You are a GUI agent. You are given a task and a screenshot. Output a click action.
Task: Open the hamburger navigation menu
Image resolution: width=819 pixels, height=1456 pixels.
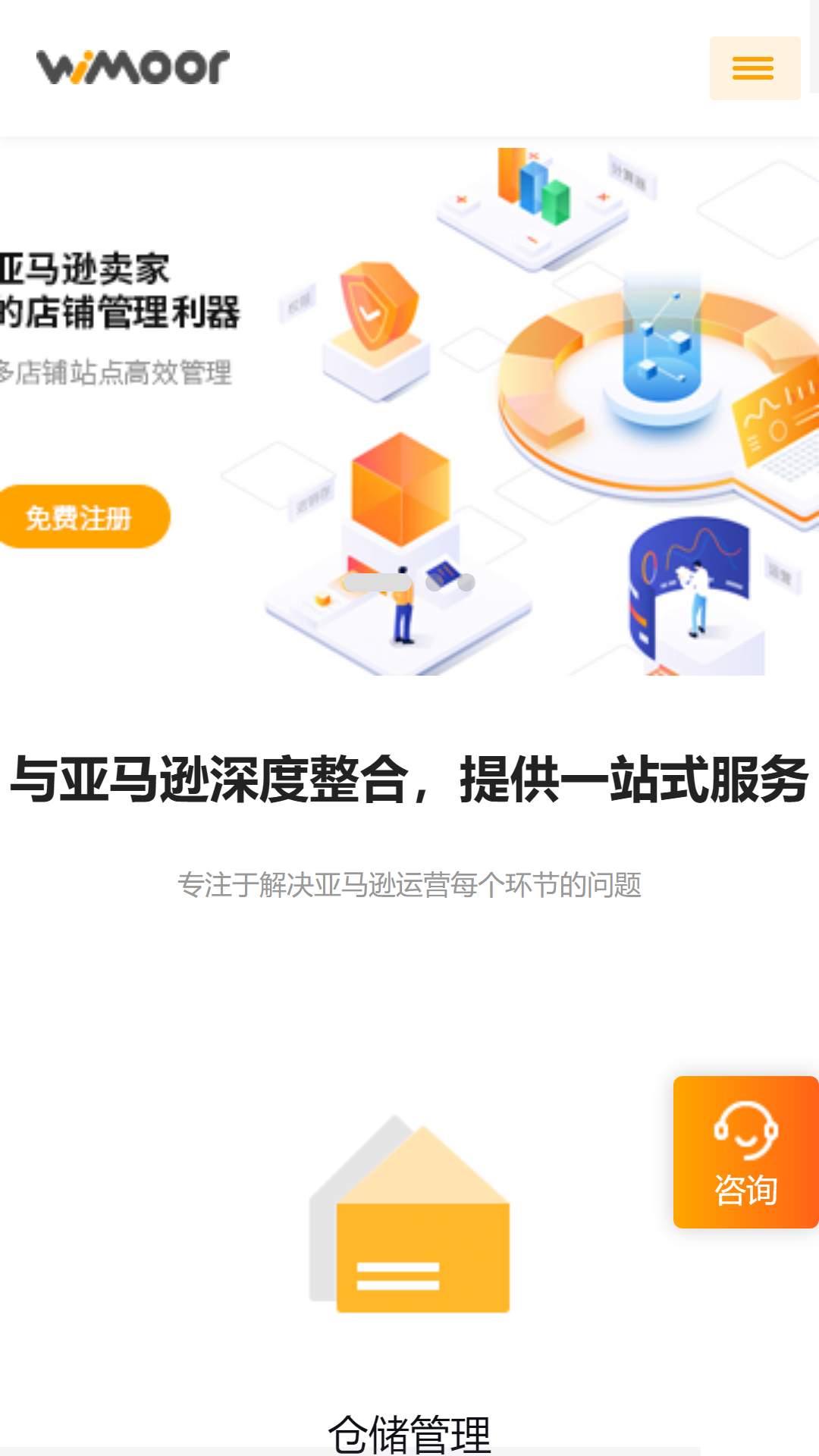click(755, 68)
